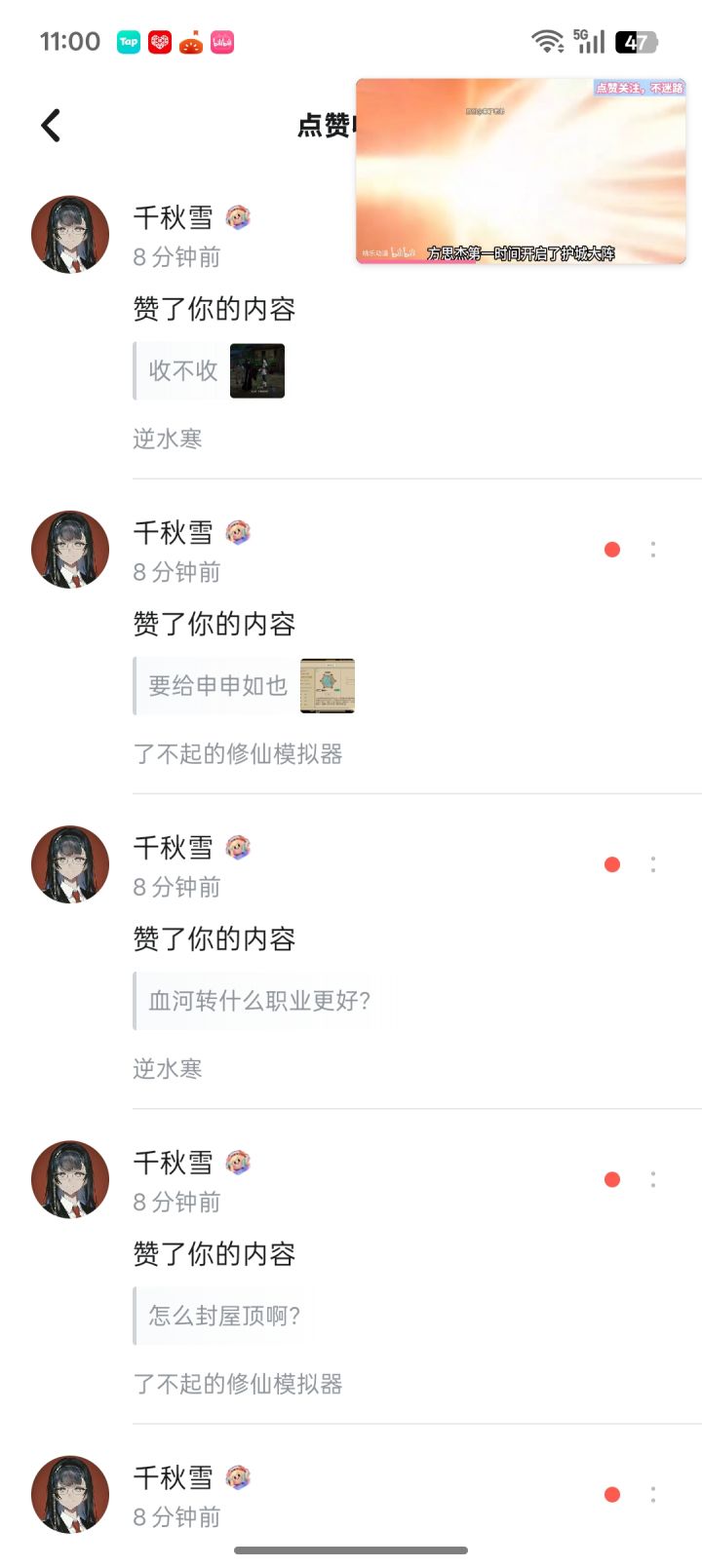View 千秋雪's avatar in the "收不收" notification

(70, 235)
